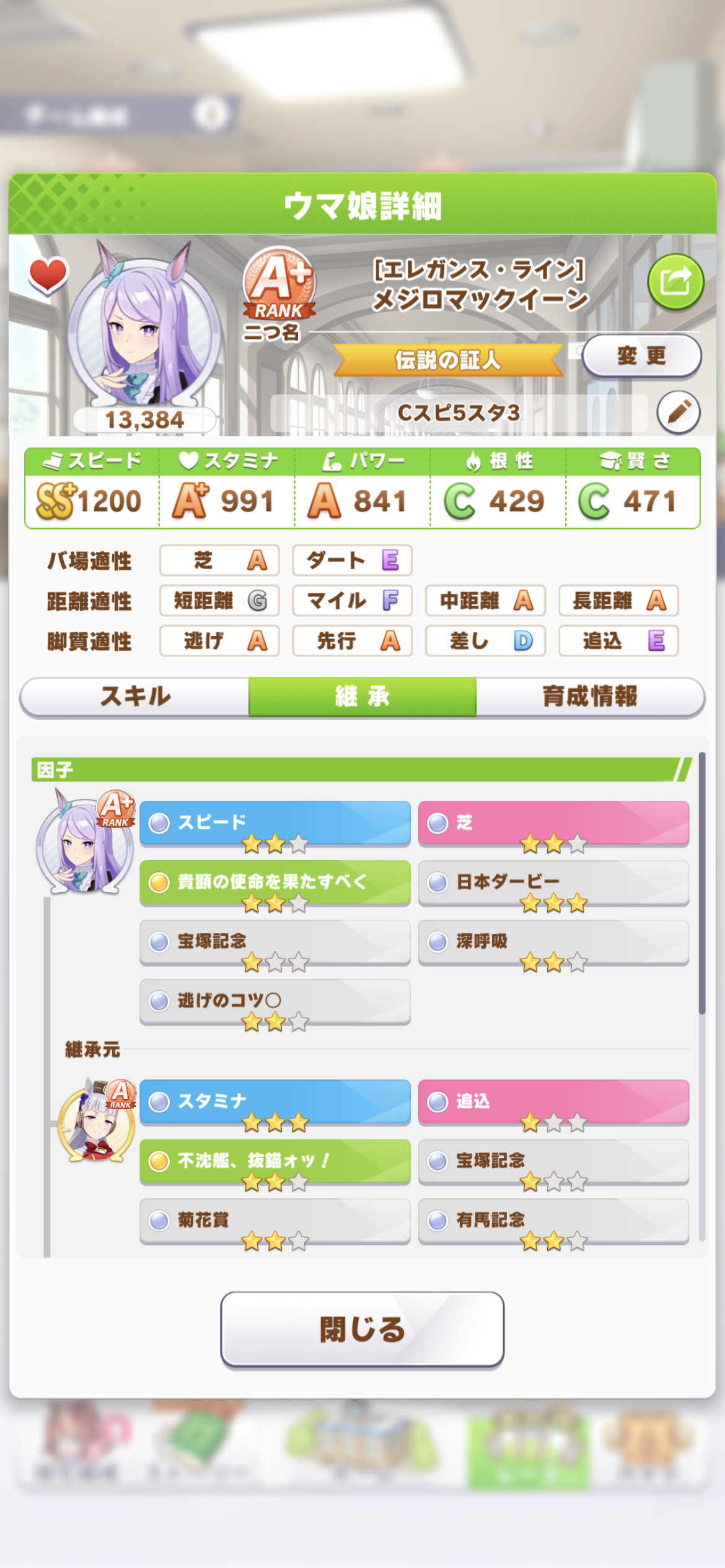The width and height of the screenshot is (725, 1568).
Task: Tap the green share icon
Action: click(675, 282)
